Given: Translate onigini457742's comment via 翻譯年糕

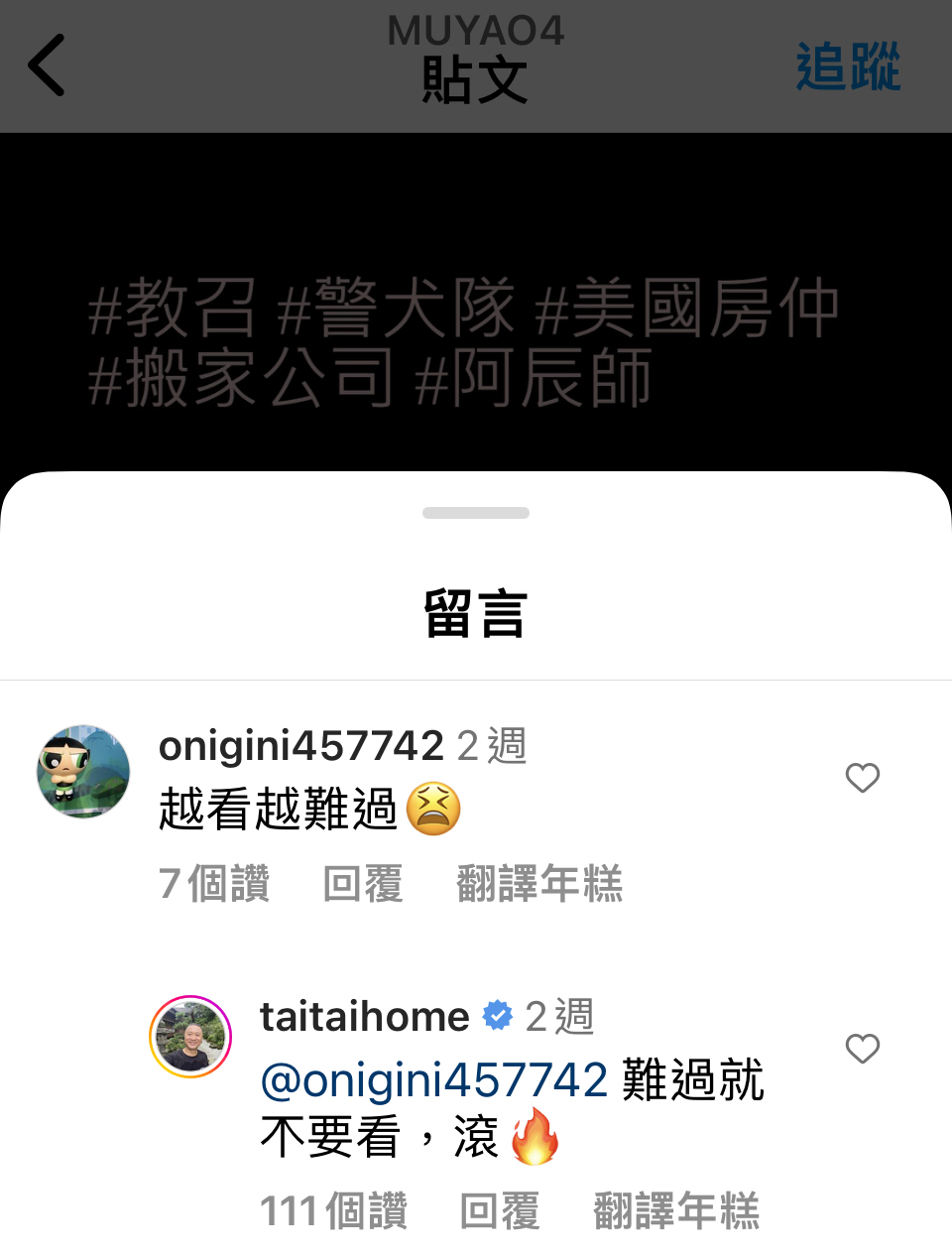Looking at the screenshot, I should (x=539, y=884).
